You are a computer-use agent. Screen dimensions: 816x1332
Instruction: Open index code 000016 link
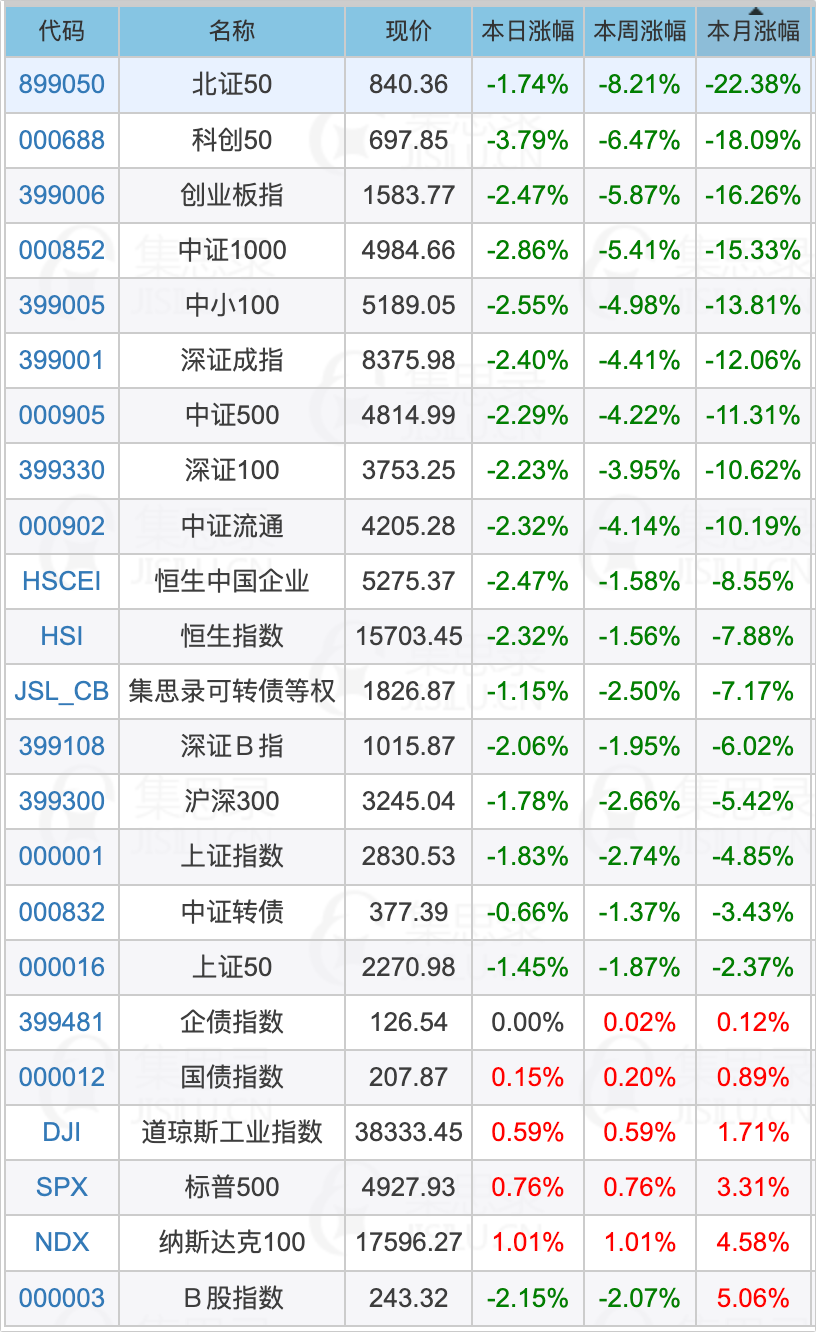click(x=61, y=967)
